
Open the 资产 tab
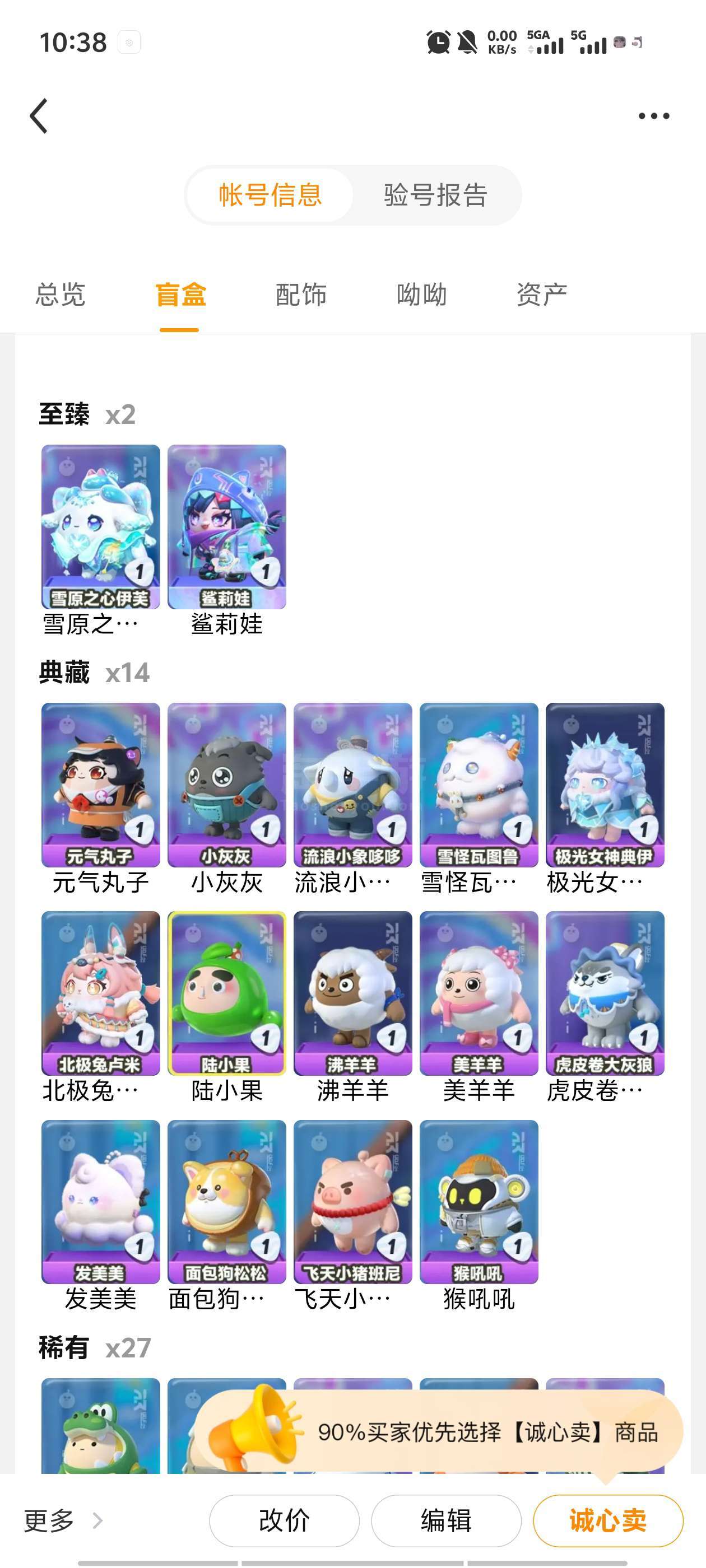pyautogui.click(x=541, y=295)
